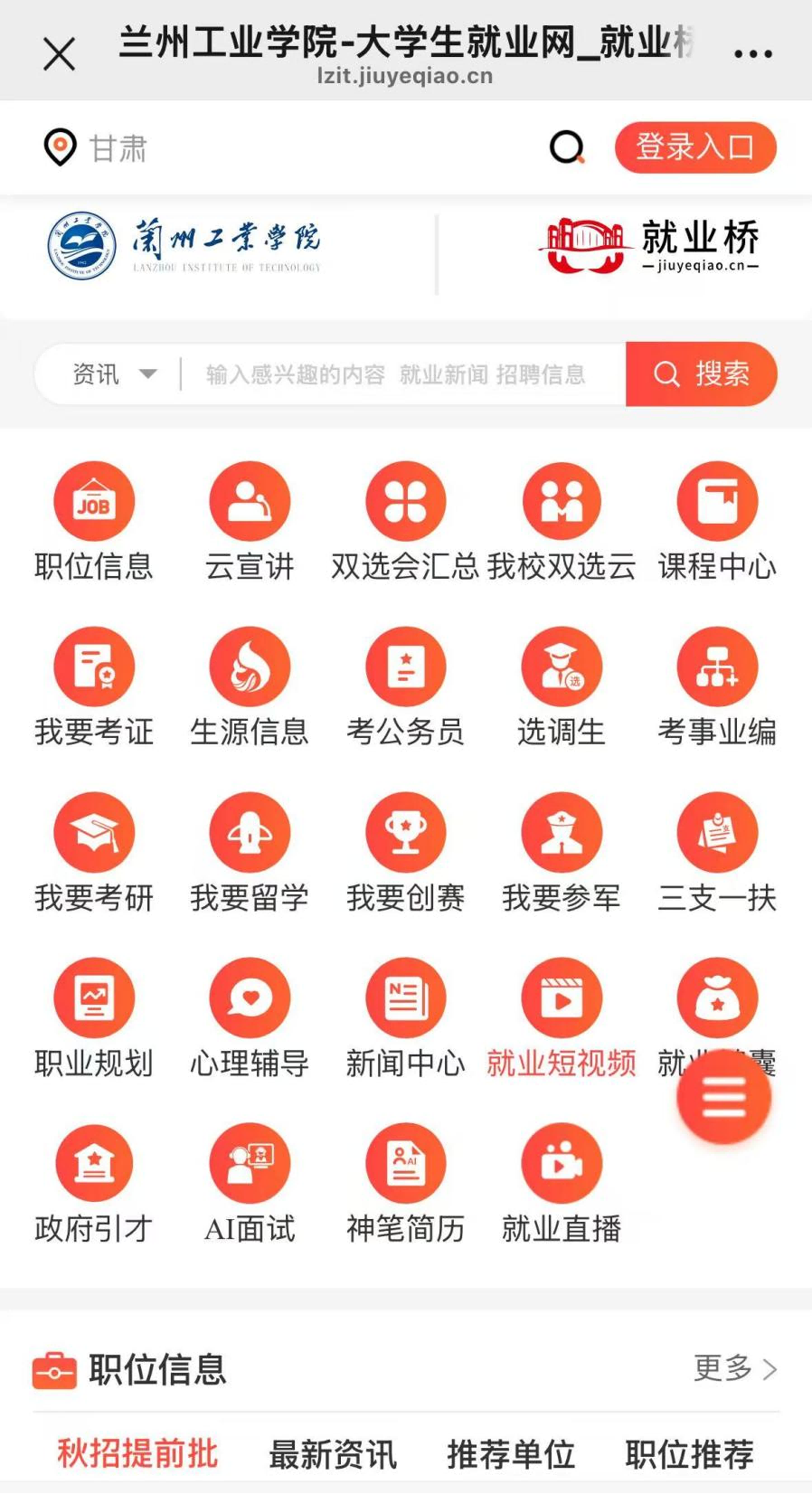Select the 就业短视频 short video icon
812x1494 pixels.
point(561,1015)
